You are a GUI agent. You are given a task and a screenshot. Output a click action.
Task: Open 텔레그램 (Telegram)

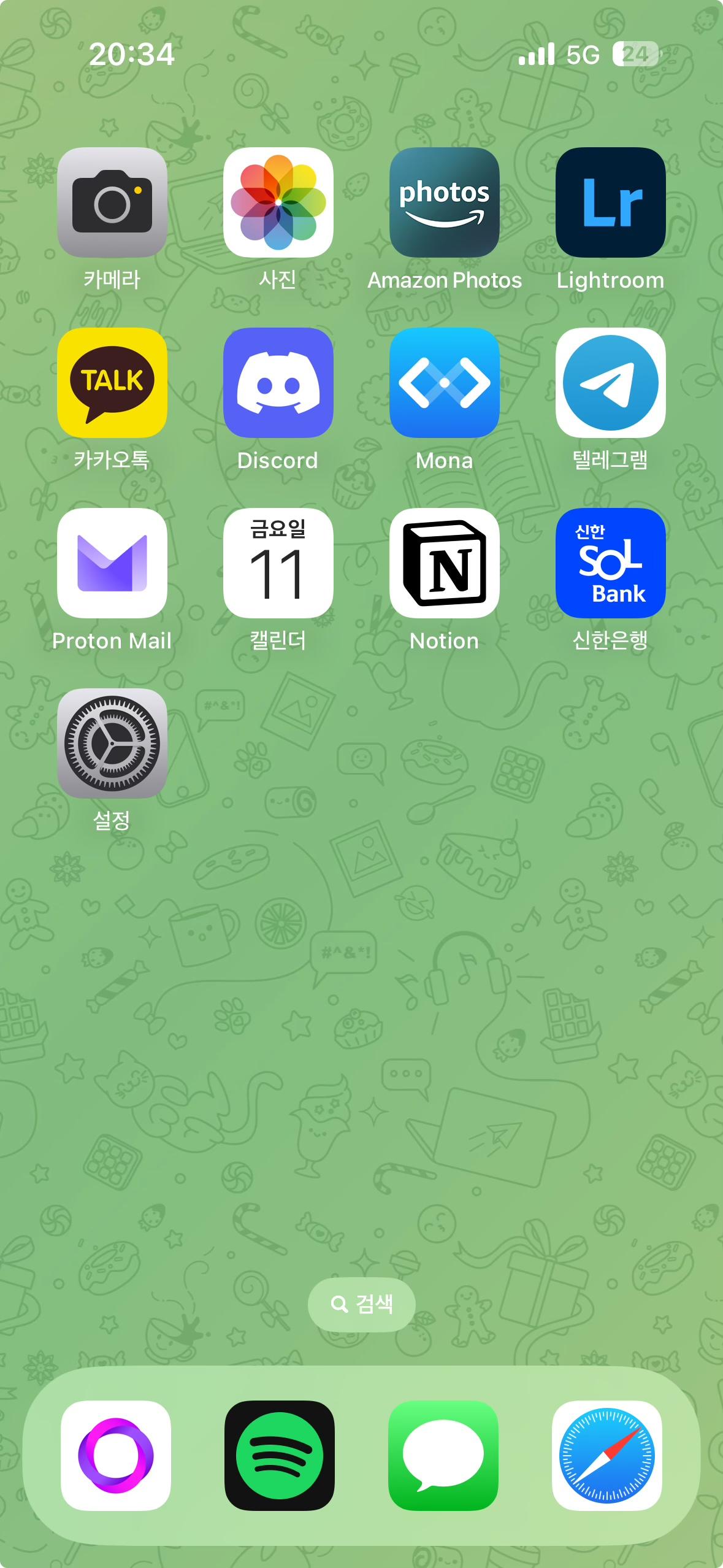pyautogui.click(x=611, y=383)
